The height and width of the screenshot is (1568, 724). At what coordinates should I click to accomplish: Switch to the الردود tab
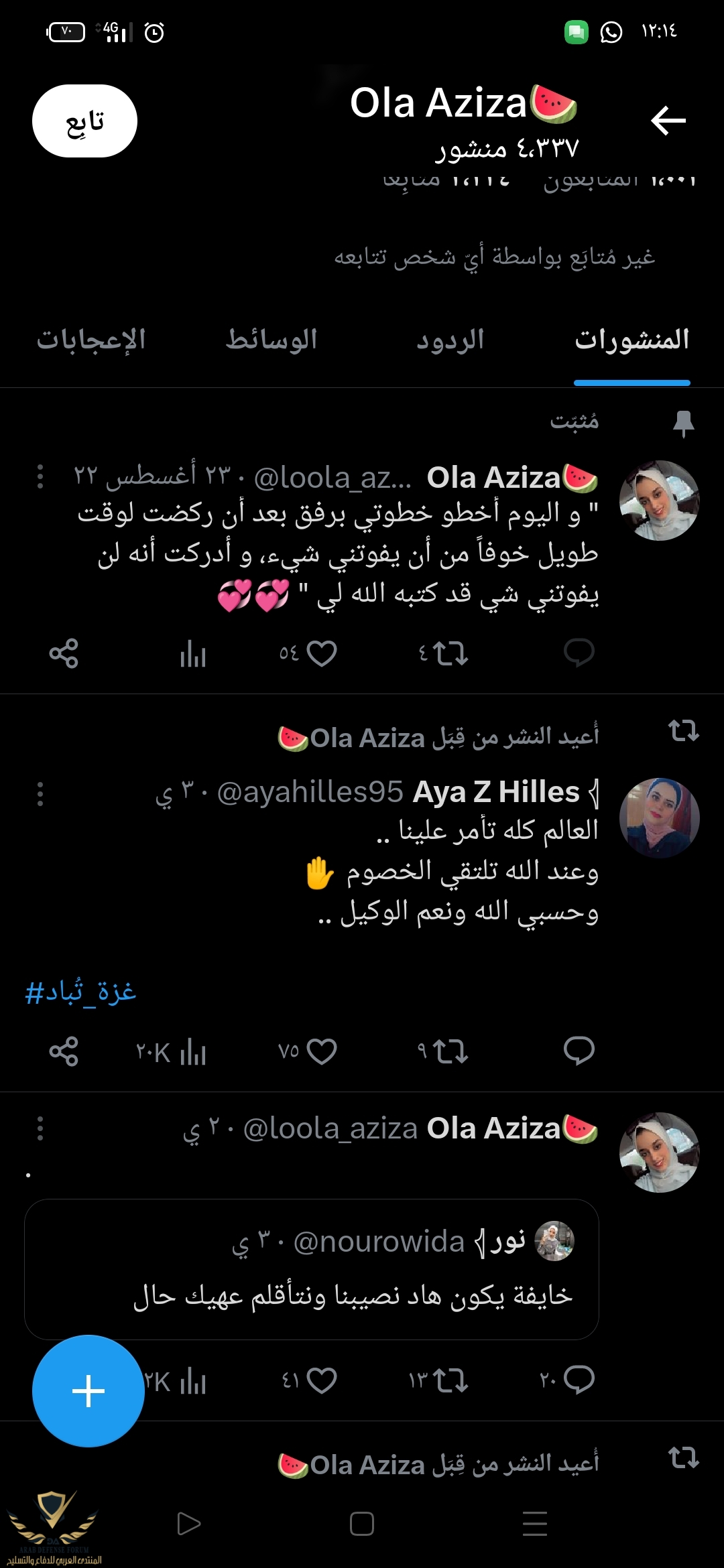click(x=450, y=340)
